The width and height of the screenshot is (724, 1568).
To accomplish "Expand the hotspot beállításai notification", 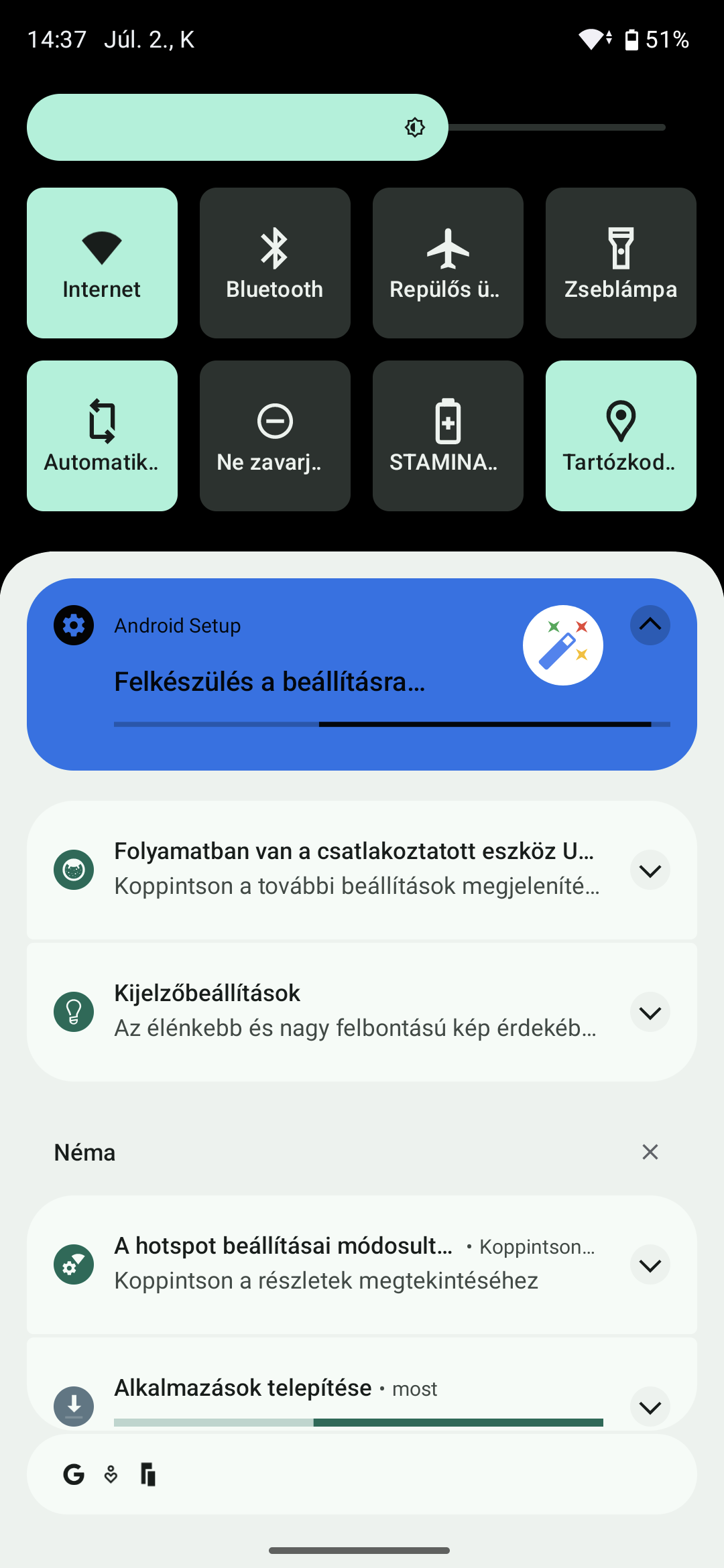I will pos(650,1264).
